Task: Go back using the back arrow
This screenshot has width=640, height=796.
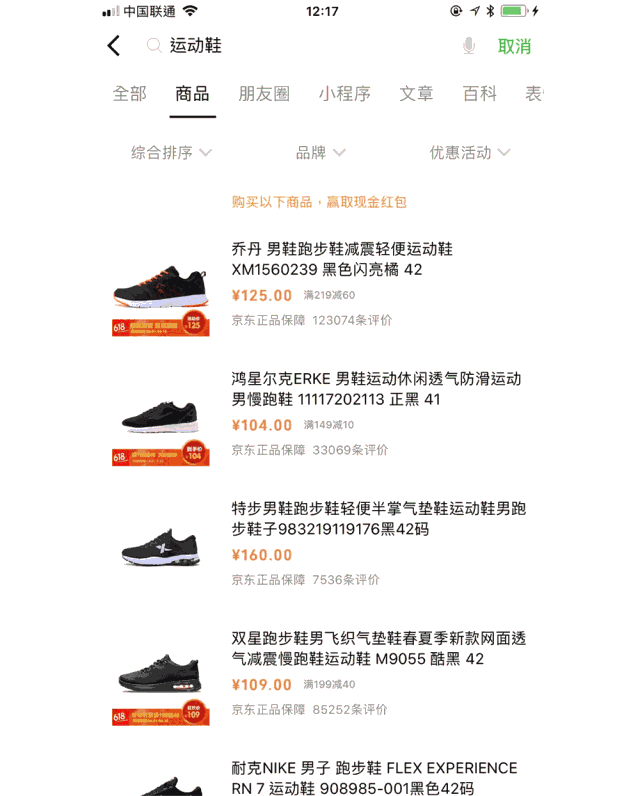Action: click(114, 46)
